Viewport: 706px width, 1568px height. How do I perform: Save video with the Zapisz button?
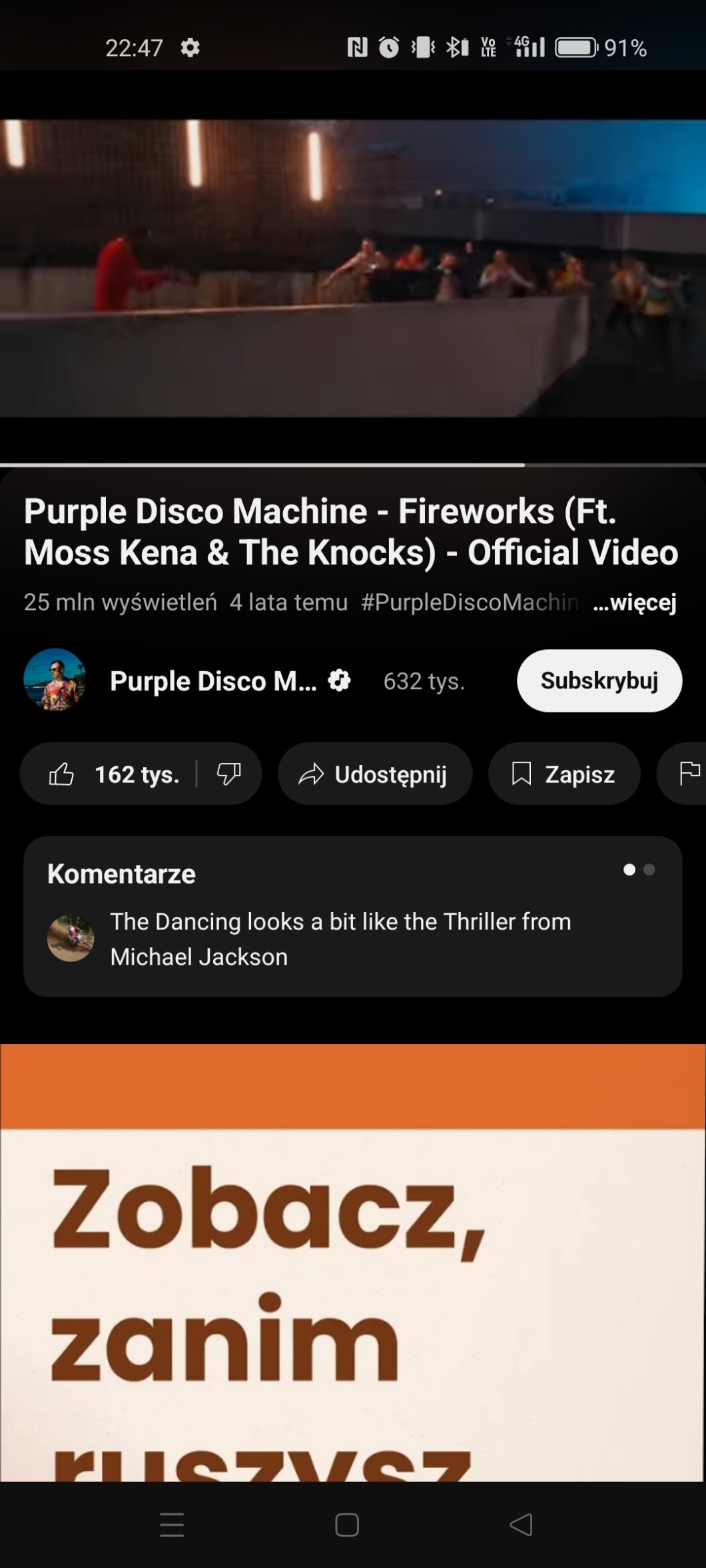coord(564,774)
